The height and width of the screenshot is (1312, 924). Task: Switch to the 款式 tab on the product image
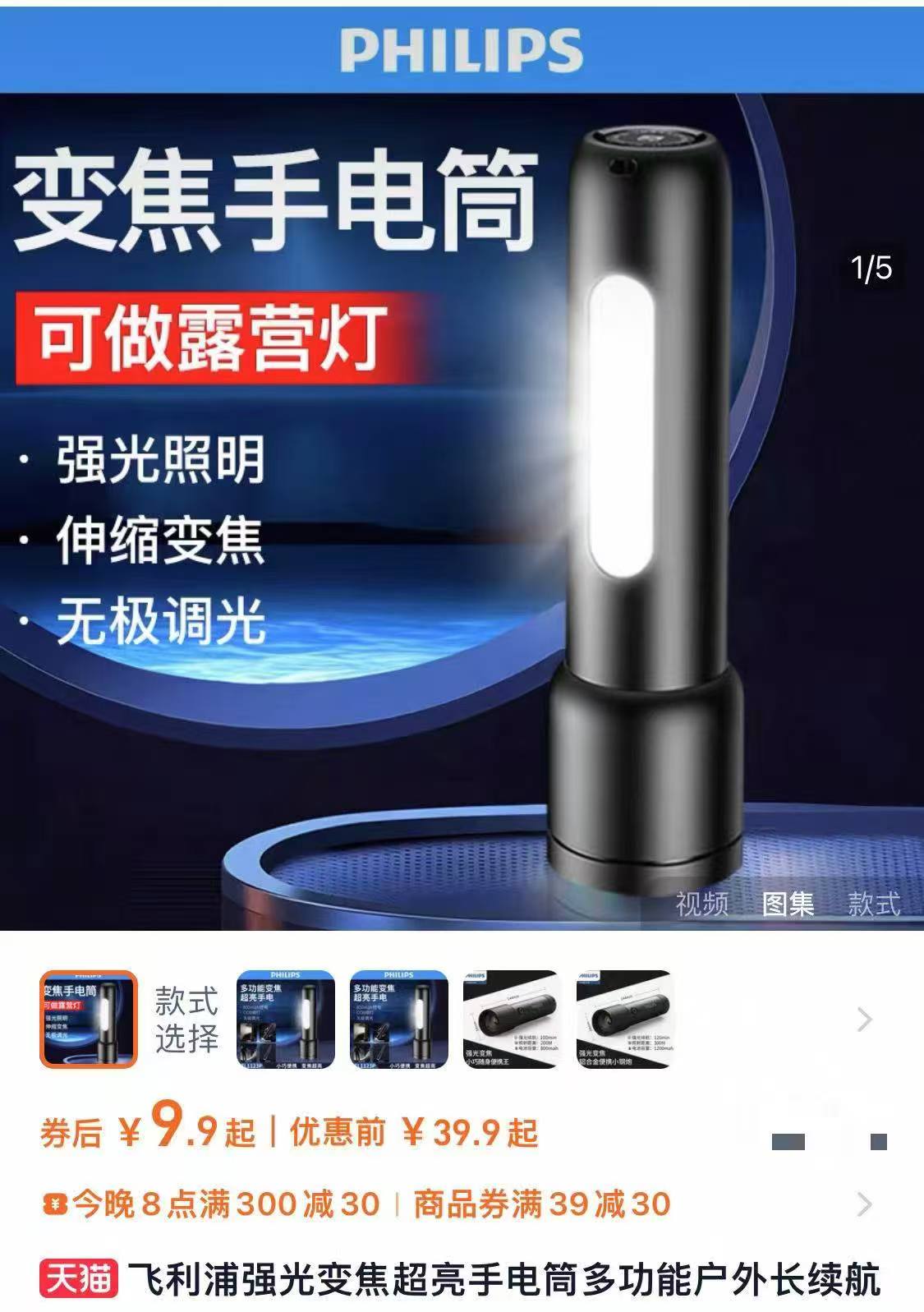point(874,904)
